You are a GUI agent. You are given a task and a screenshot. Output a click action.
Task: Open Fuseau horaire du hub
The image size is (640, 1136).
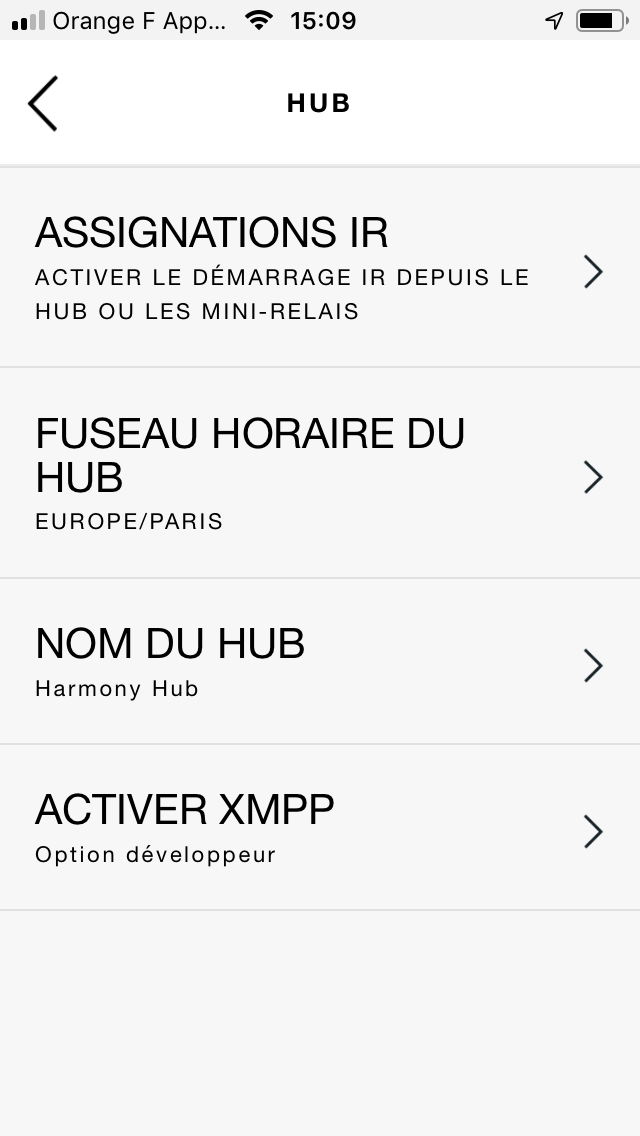point(320,473)
